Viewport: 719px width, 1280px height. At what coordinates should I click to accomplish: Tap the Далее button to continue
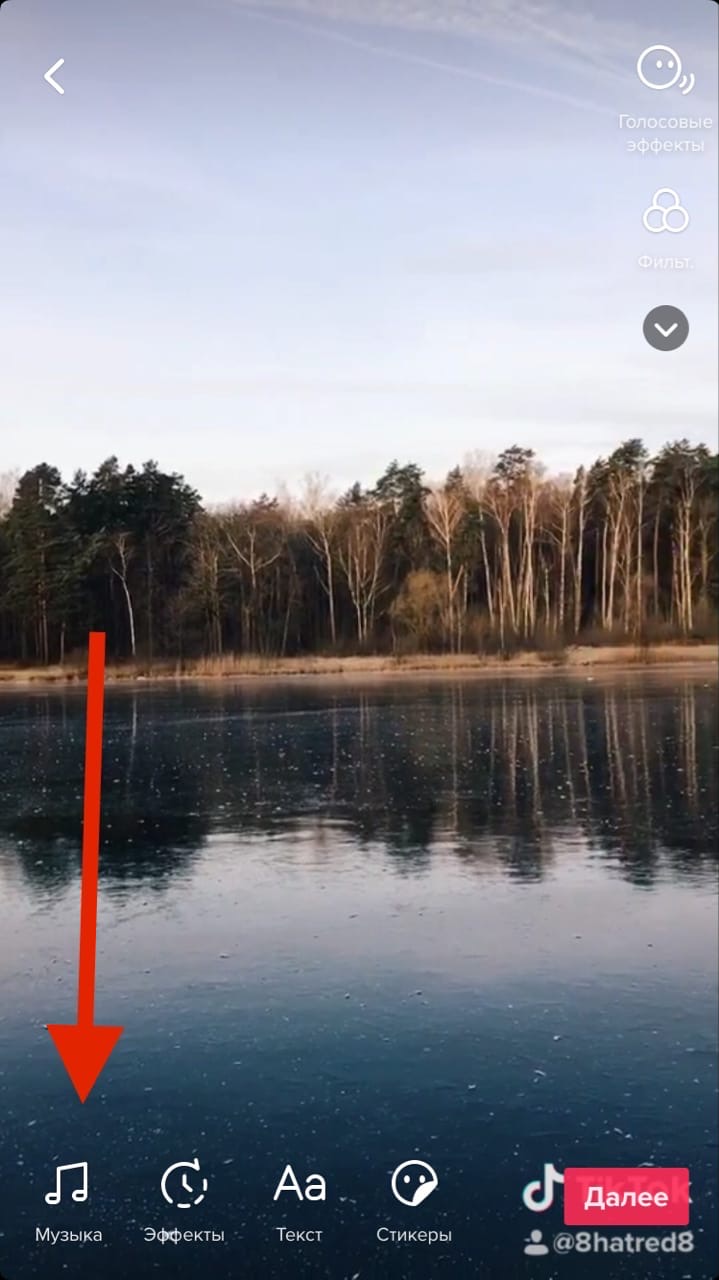point(626,1197)
